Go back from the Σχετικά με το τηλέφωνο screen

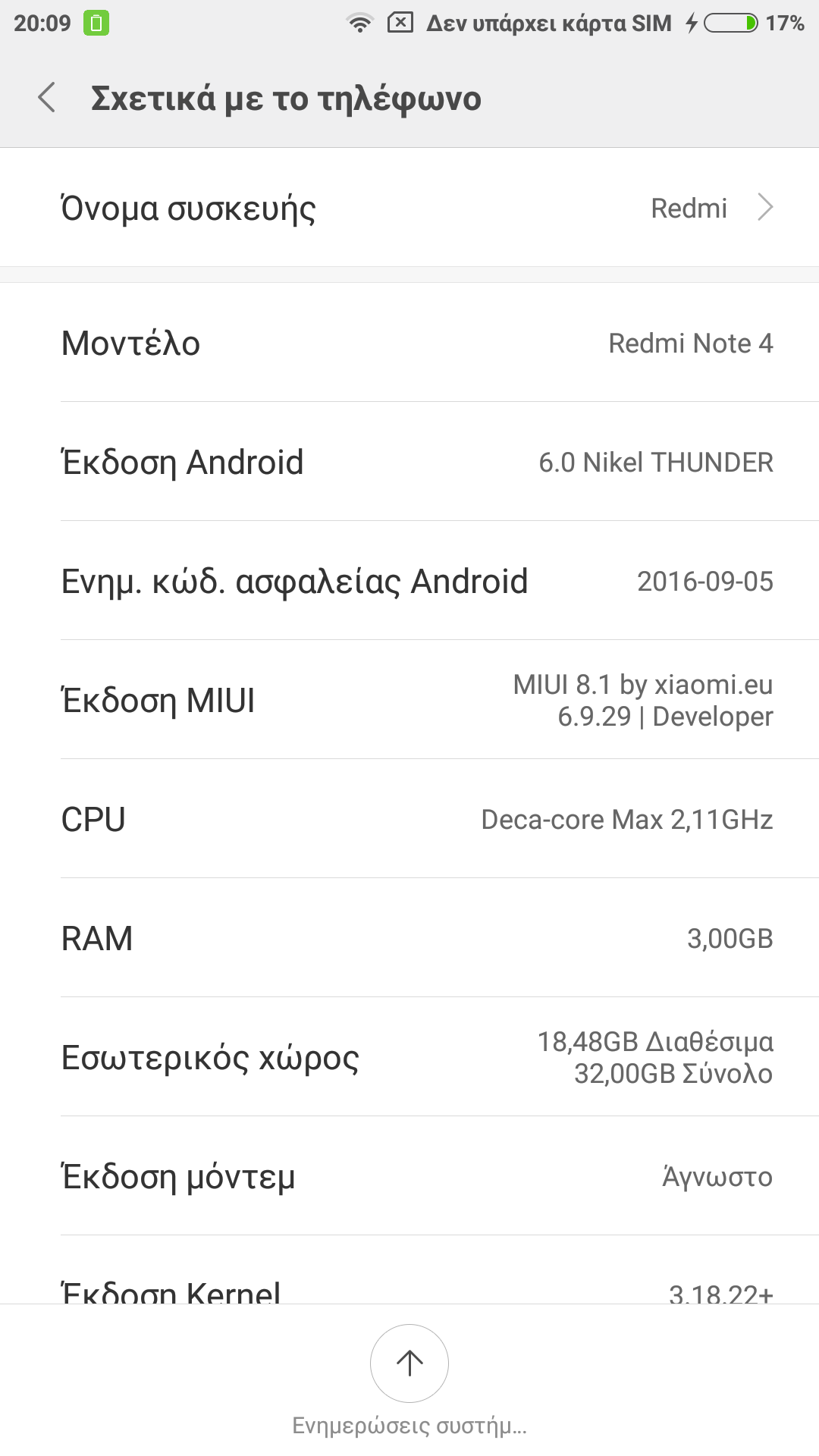(47, 98)
